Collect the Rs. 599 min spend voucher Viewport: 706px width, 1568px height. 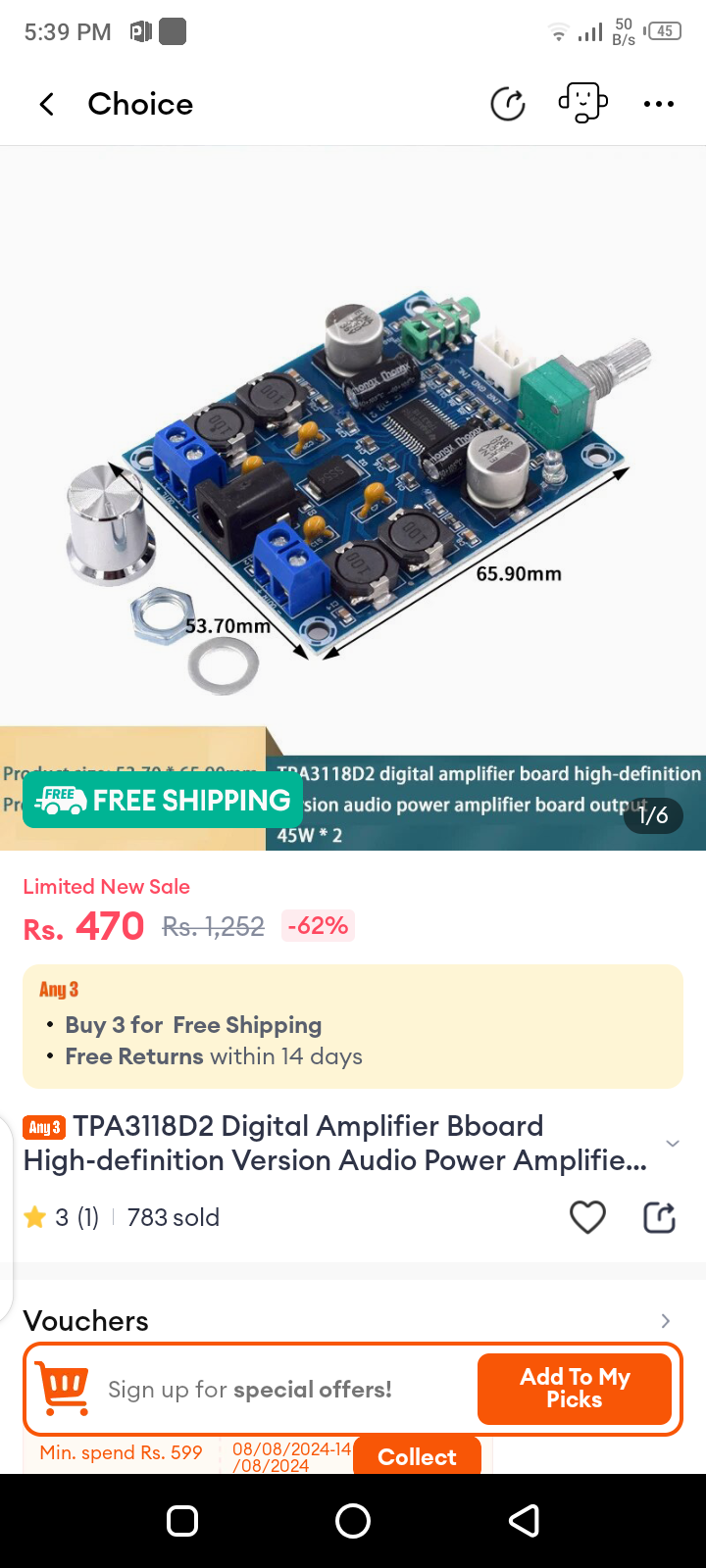(417, 1456)
